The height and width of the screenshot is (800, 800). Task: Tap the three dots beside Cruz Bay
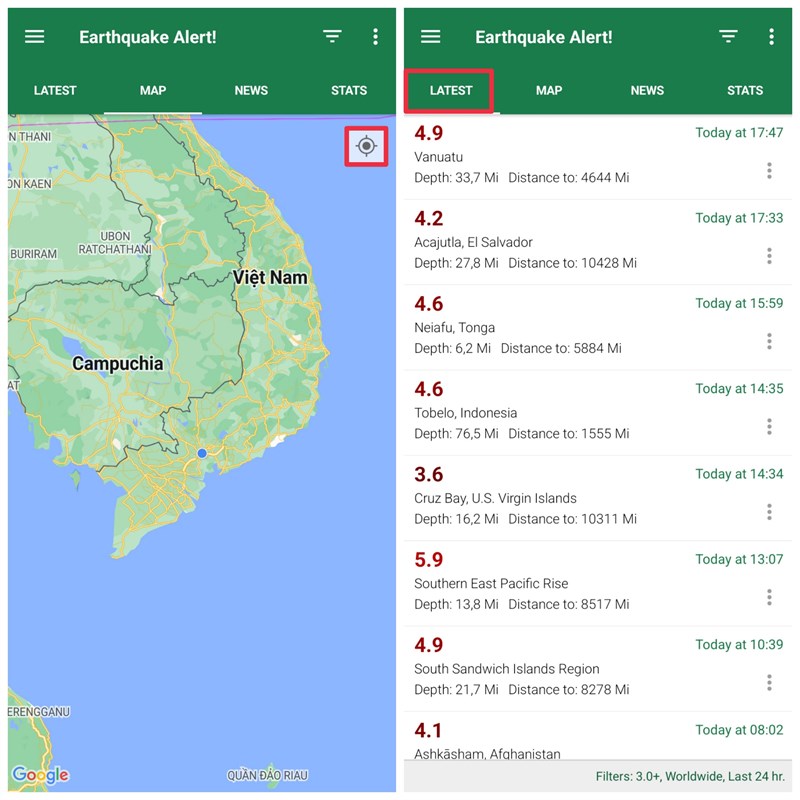click(769, 512)
